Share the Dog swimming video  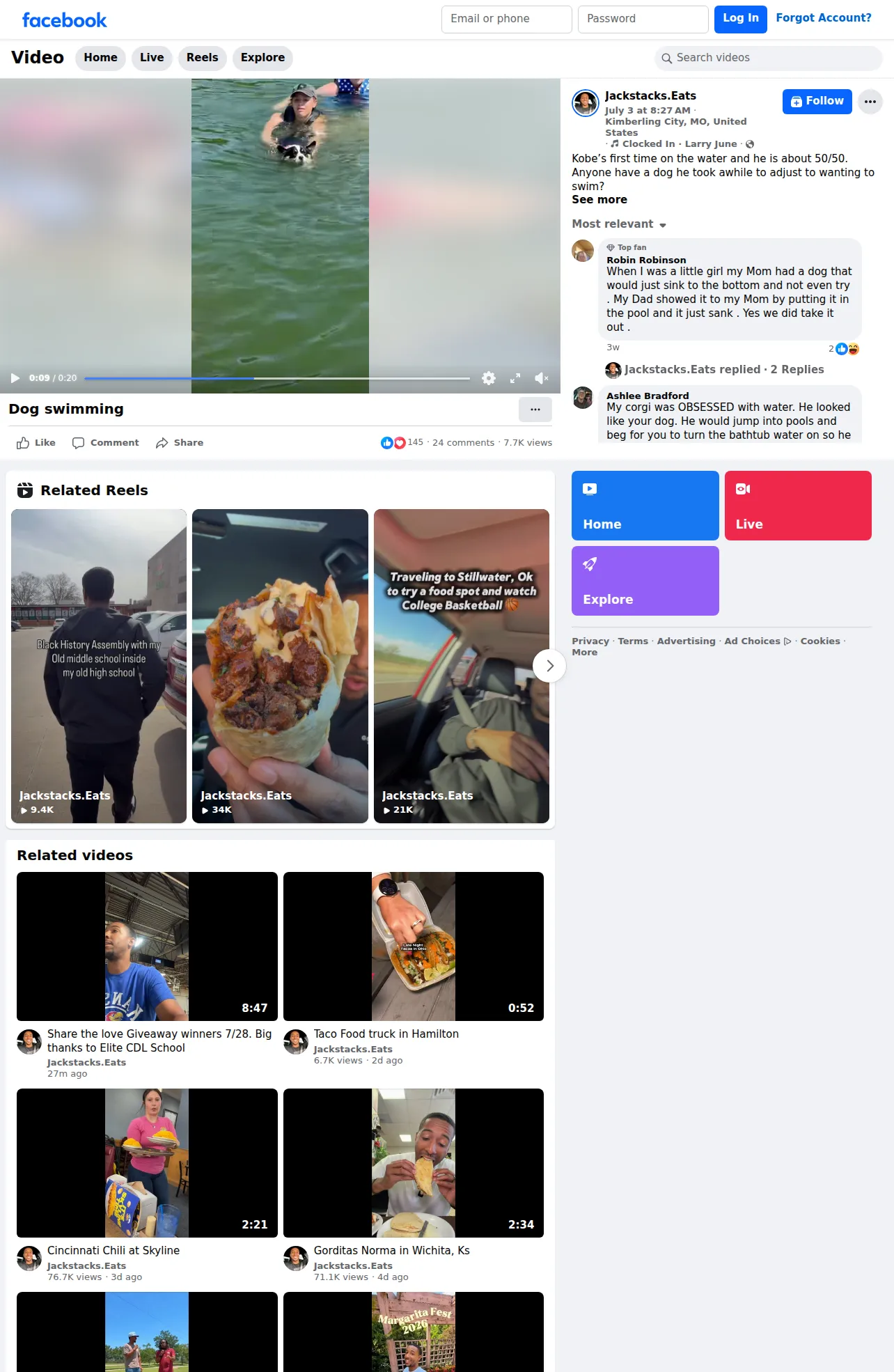(180, 443)
